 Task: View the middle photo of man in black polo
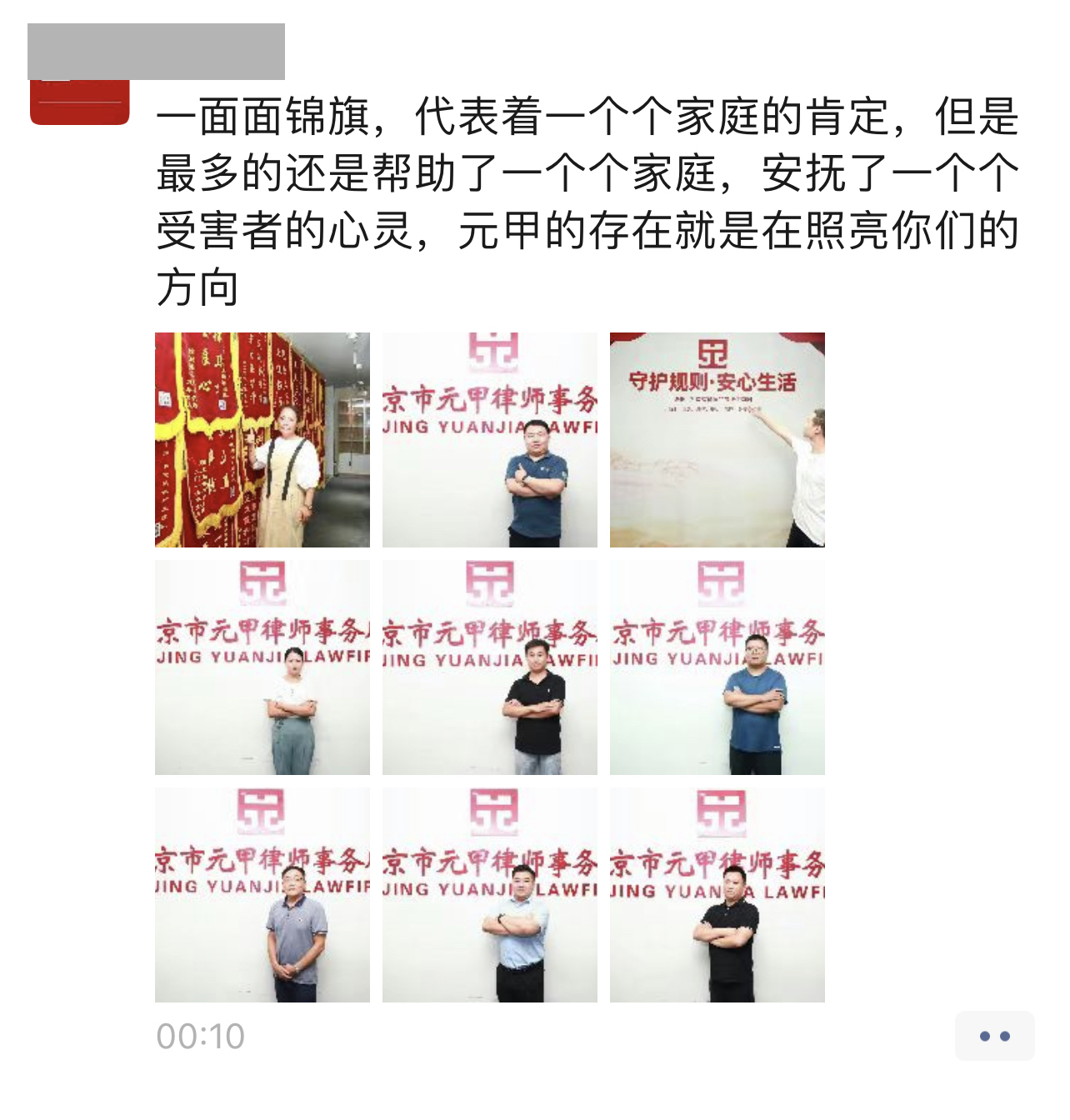point(489,667)
